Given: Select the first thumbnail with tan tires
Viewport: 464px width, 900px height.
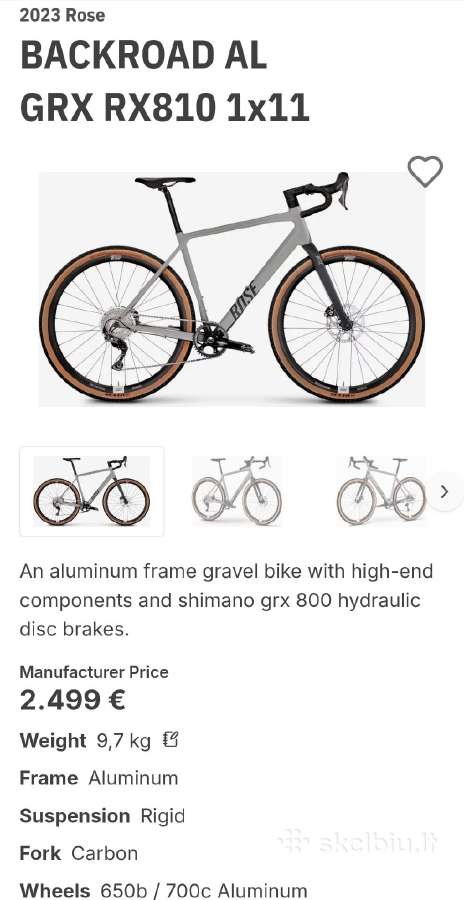Looking at the screenshot, I should 92,491.
